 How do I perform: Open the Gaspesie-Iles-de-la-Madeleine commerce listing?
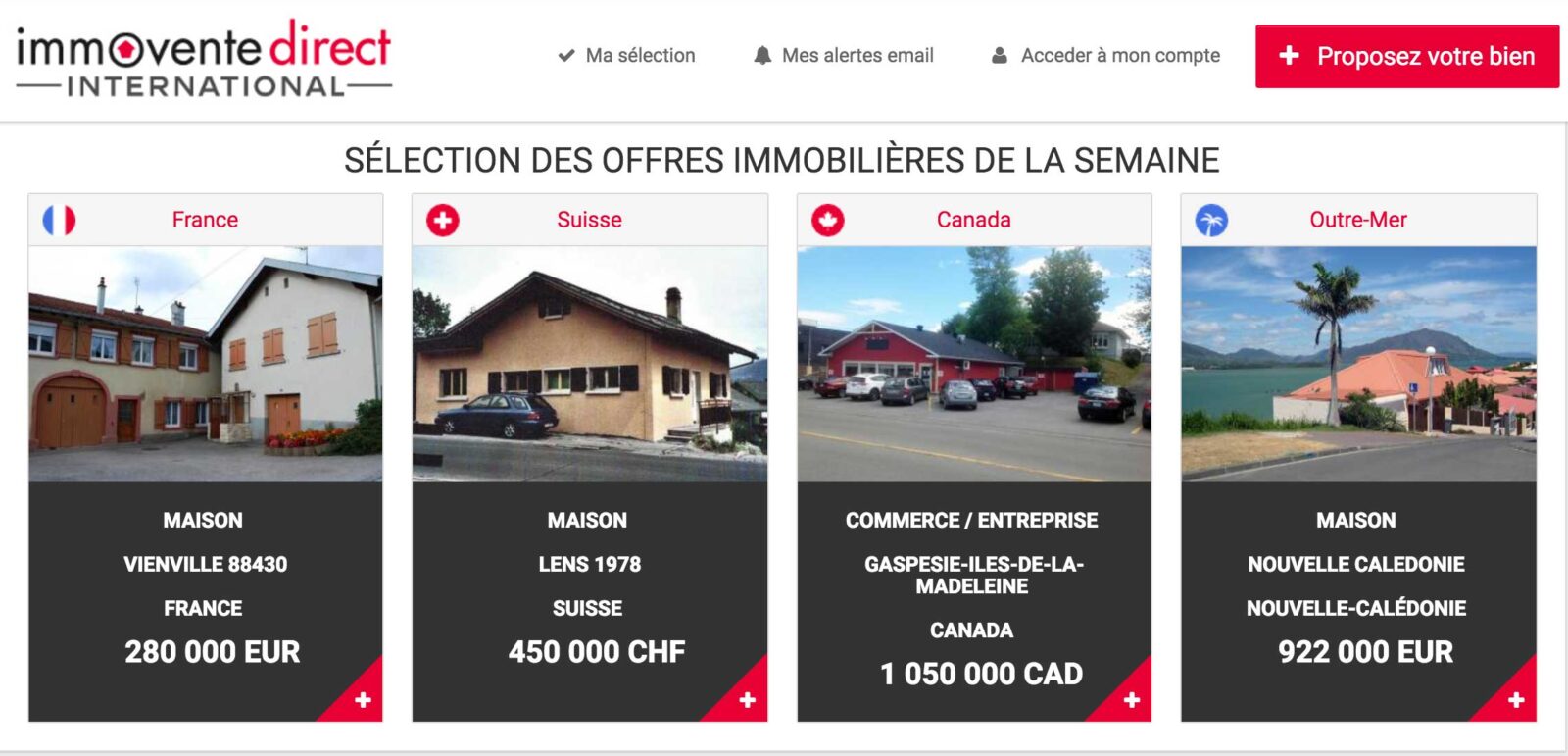(x=973, y=575)
